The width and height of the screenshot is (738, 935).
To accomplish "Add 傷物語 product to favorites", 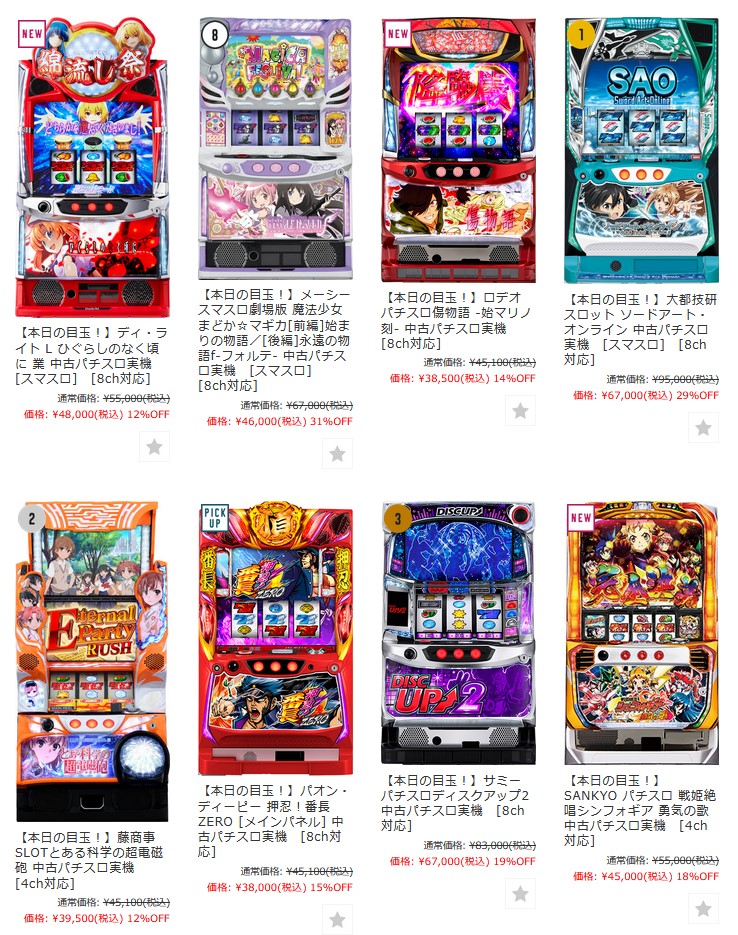I will (x=520, y=410).
